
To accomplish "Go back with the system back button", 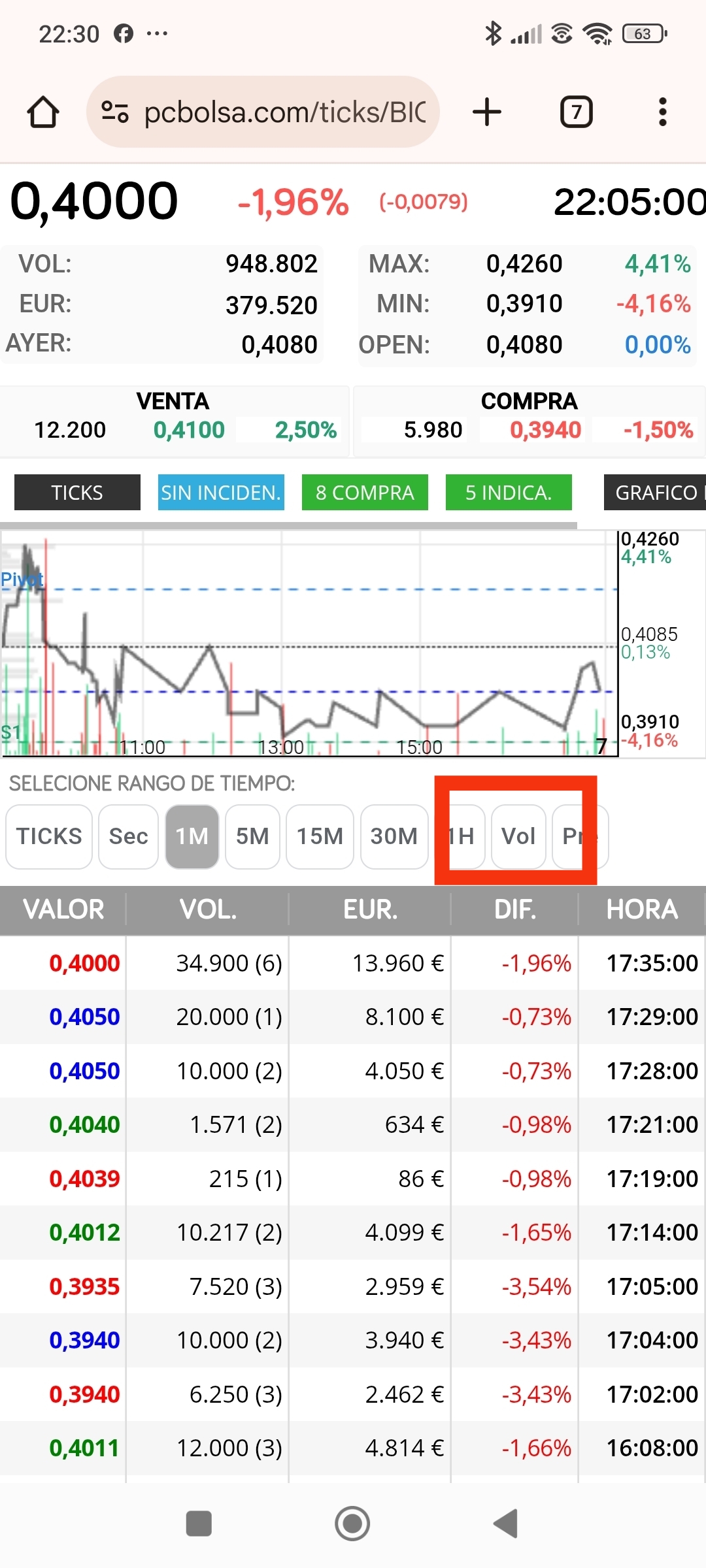I will [506, 1524].
